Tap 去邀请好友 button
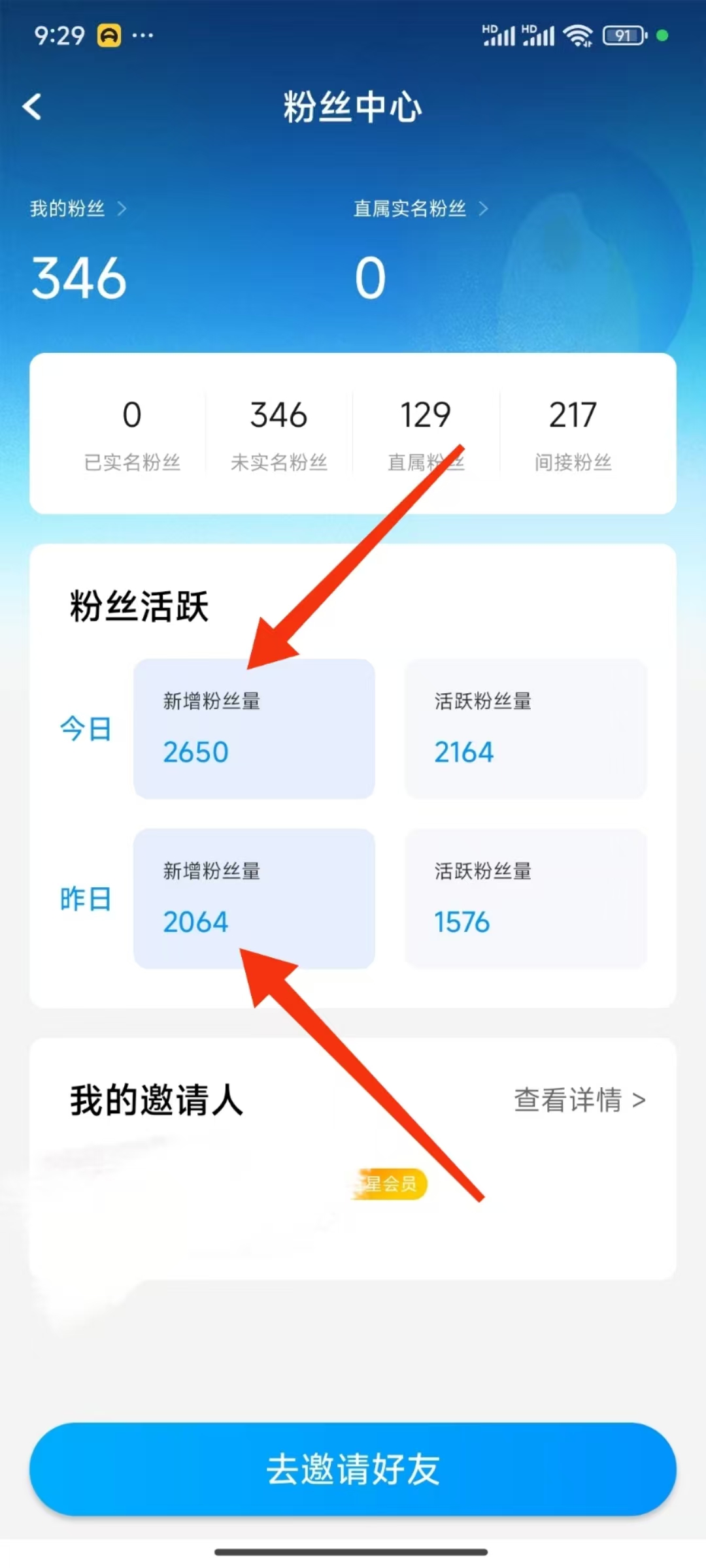 [x=353, y=1469]
